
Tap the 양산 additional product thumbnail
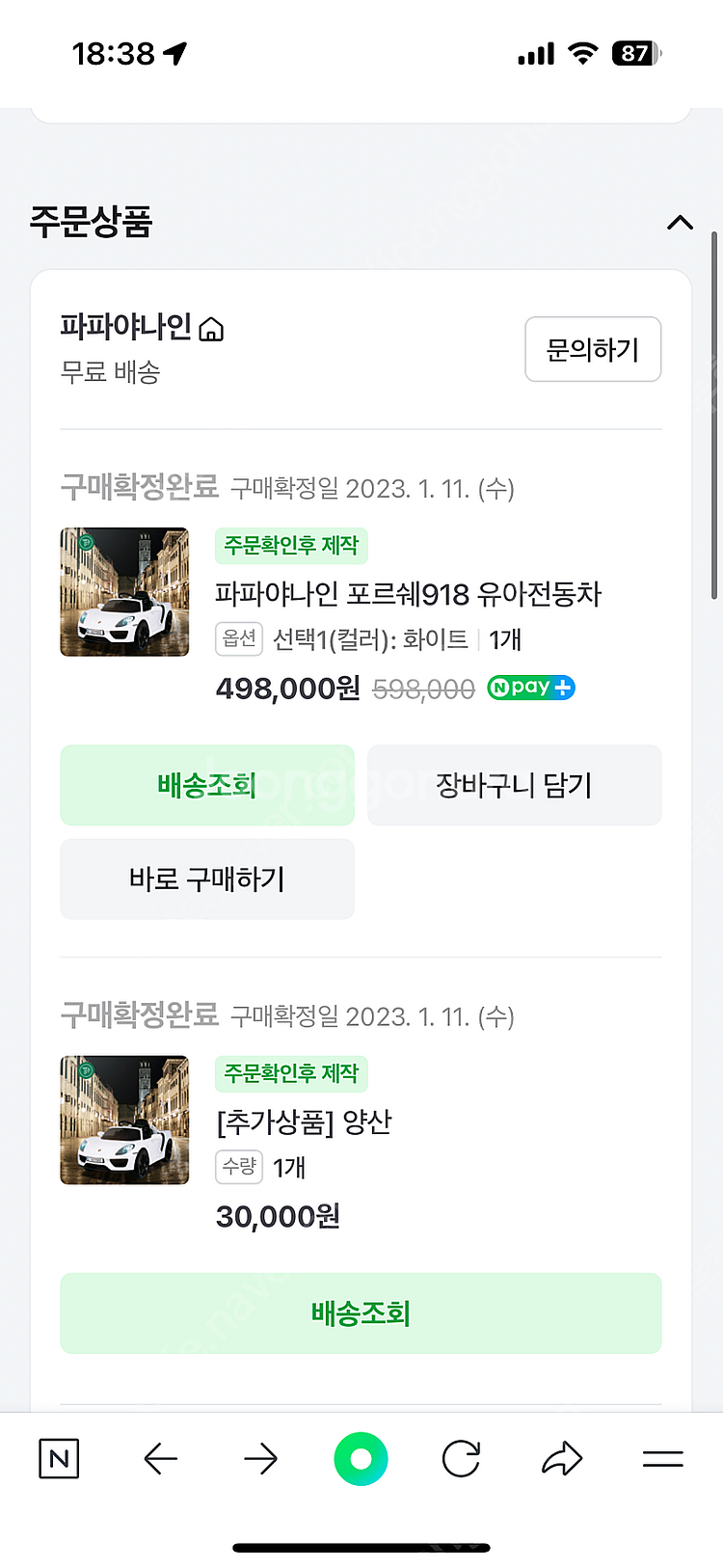coord(124,1120)
